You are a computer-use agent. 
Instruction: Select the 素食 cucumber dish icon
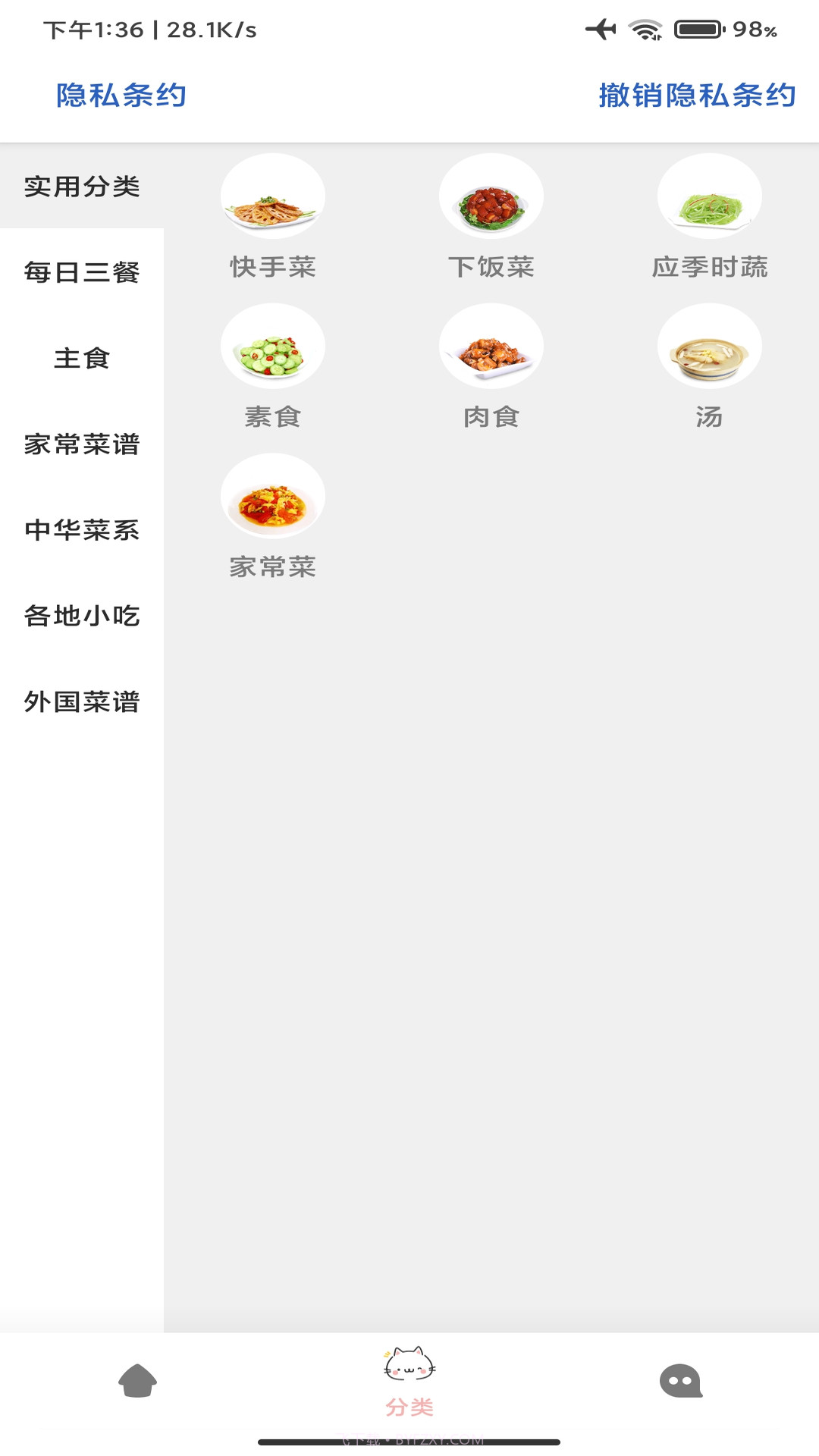(x=273, y=346)
